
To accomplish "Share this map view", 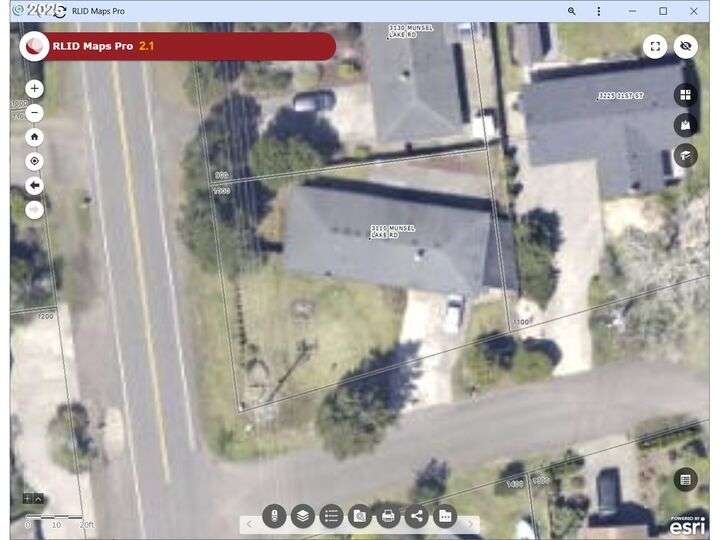I will point(417,516).
